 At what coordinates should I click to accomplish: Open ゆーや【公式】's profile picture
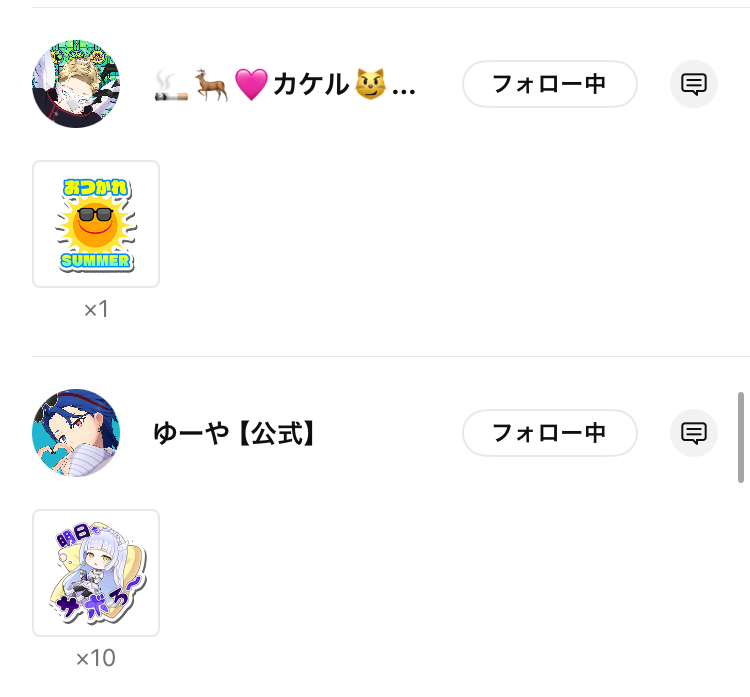(x=76, y=433)
